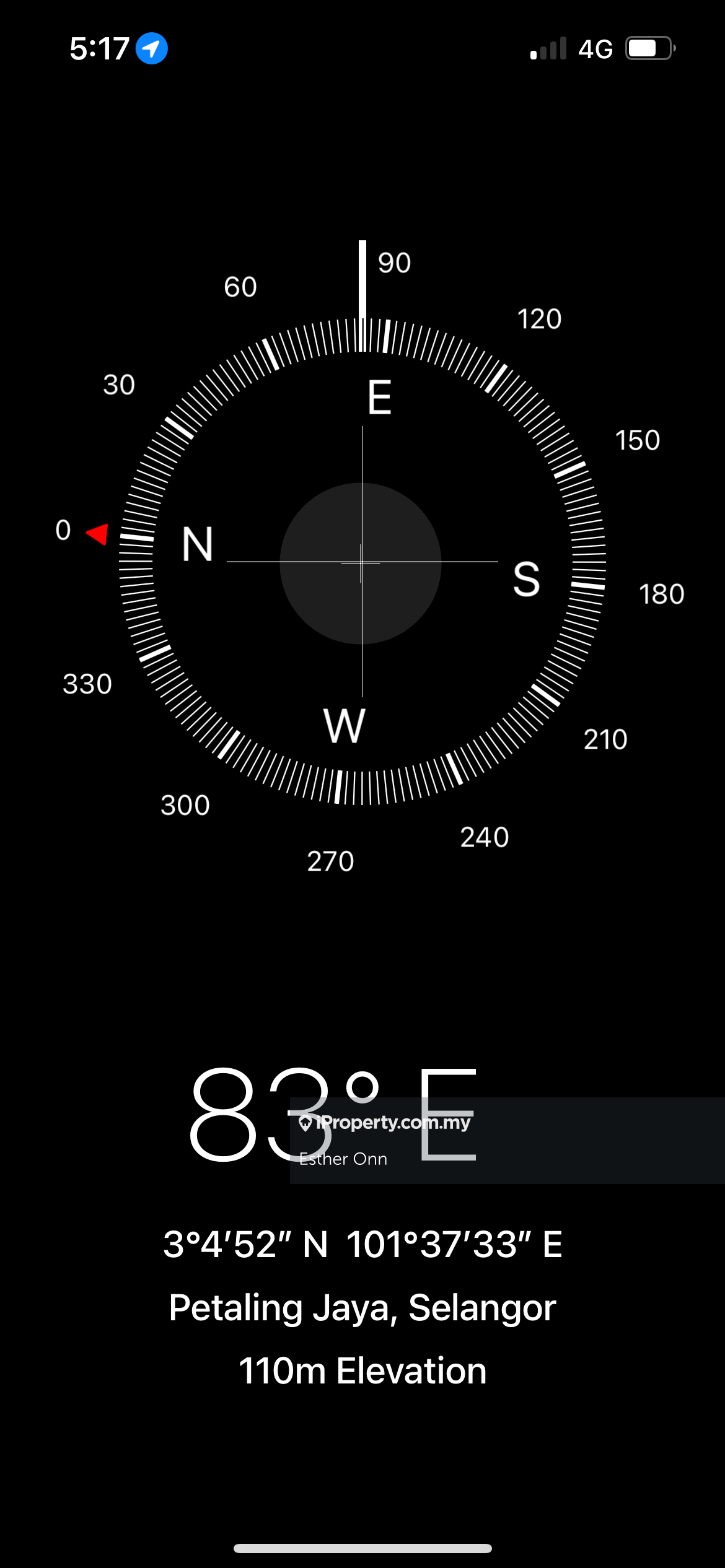Viewport: 725px width, 1568px height.
Task: Tap the compass dial to lock the bearing
Action: pos(362,562)
